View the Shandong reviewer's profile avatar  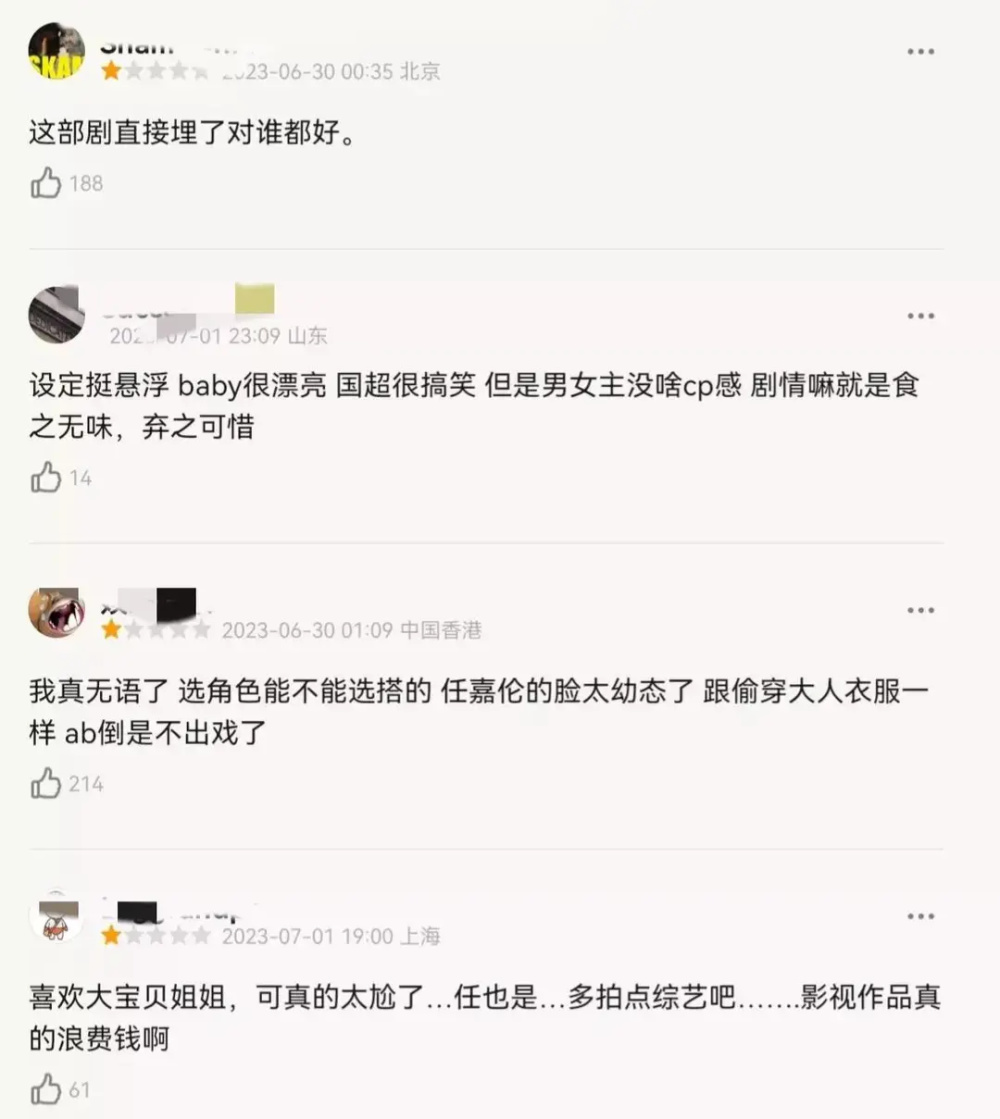[x=56, y=314]
